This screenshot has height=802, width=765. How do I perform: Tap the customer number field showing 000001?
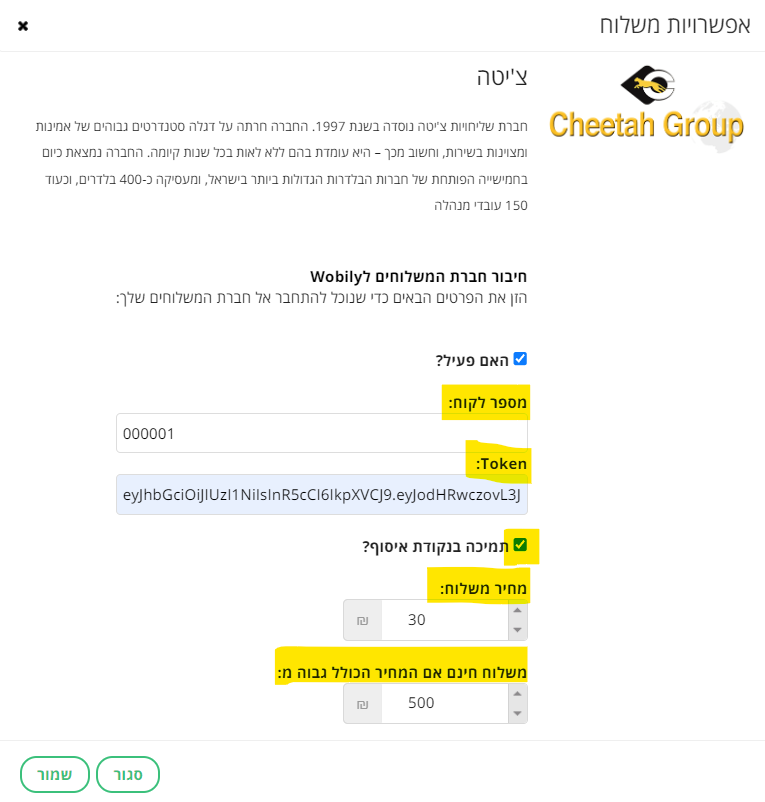coord(321,434)
